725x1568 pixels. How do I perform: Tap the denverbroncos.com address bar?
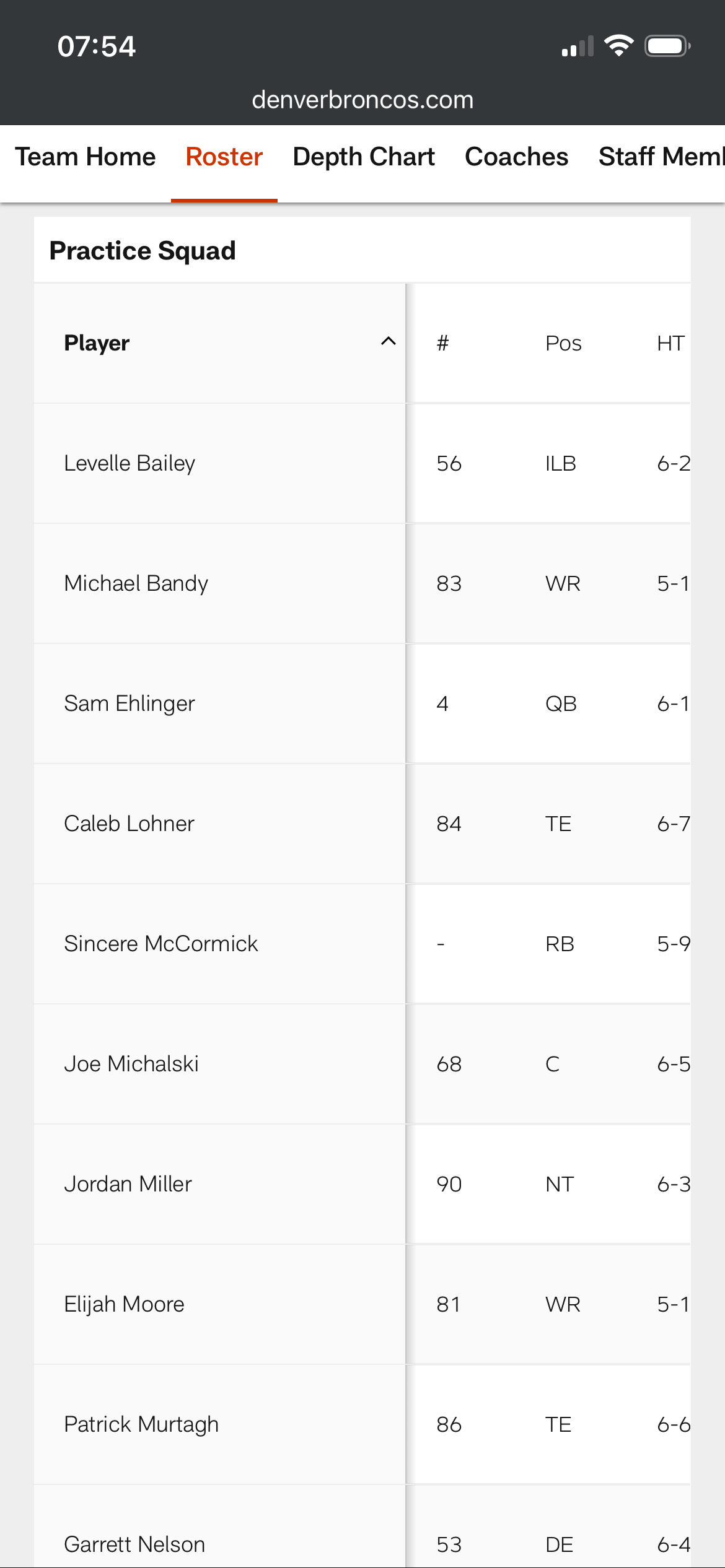[x=362, y=100]
